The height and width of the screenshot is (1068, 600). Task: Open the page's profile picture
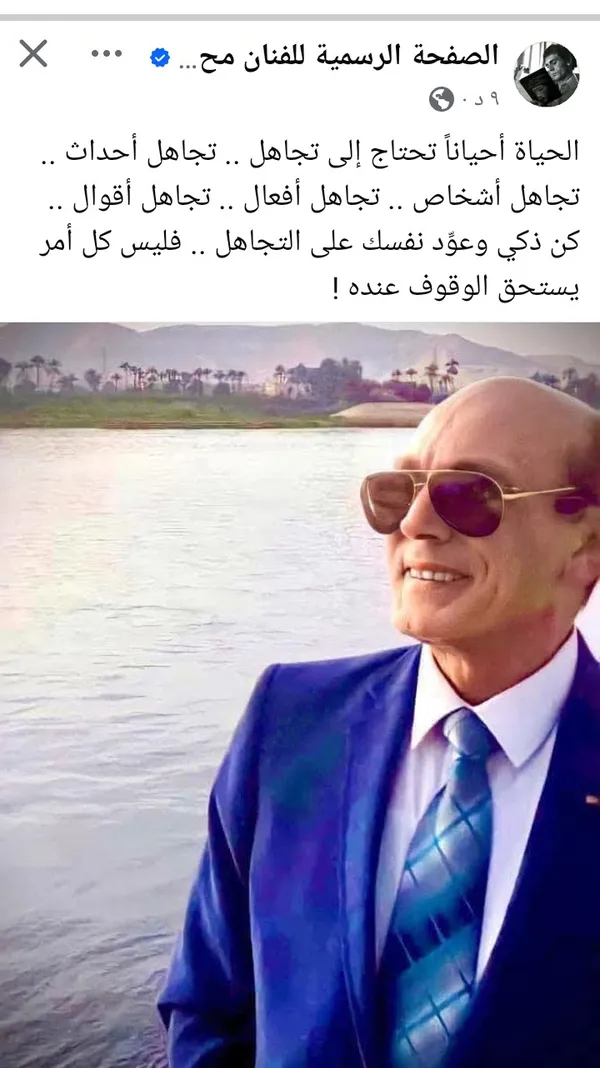click(x=546, y=74)
